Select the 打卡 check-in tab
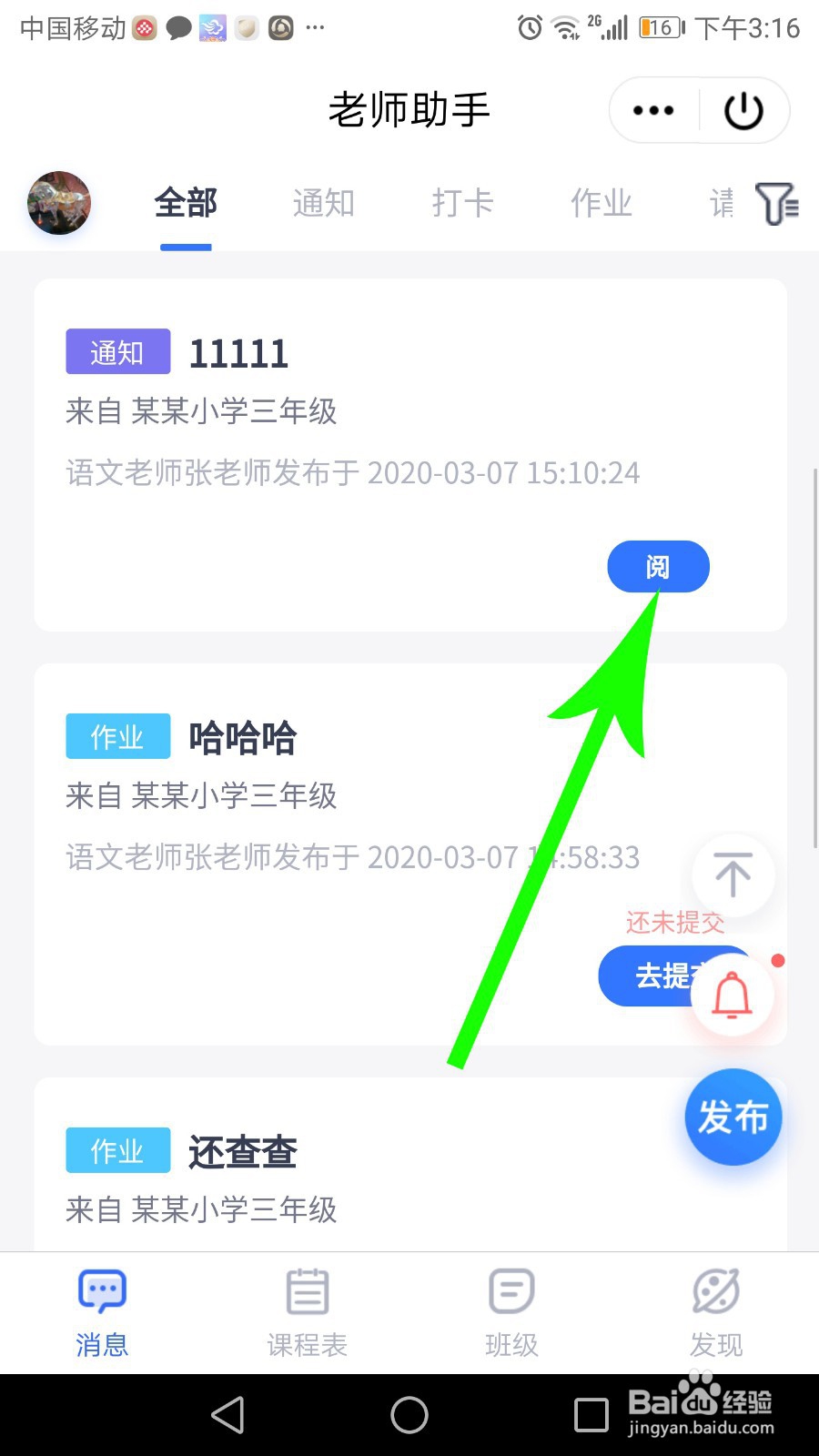The width and height of the screenshot is (819, 1456). pyautogui.click(x=461, y=203)
